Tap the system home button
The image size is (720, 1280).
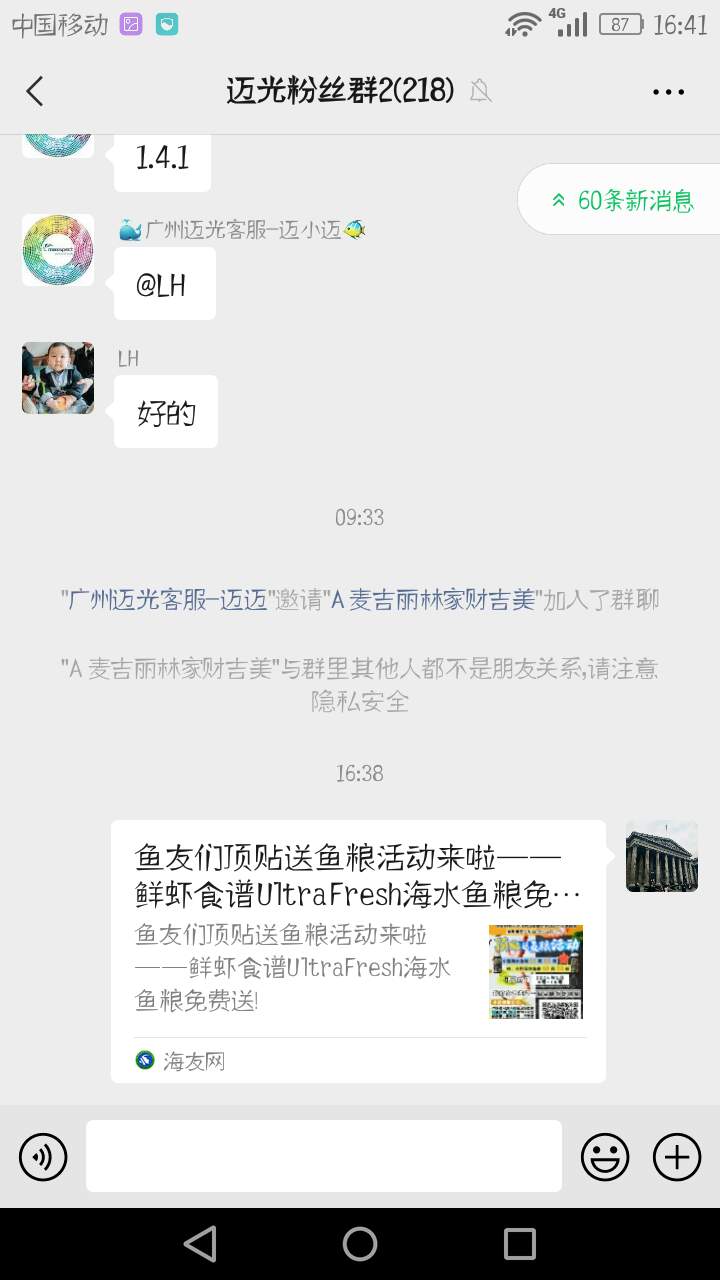point(360,1244)
